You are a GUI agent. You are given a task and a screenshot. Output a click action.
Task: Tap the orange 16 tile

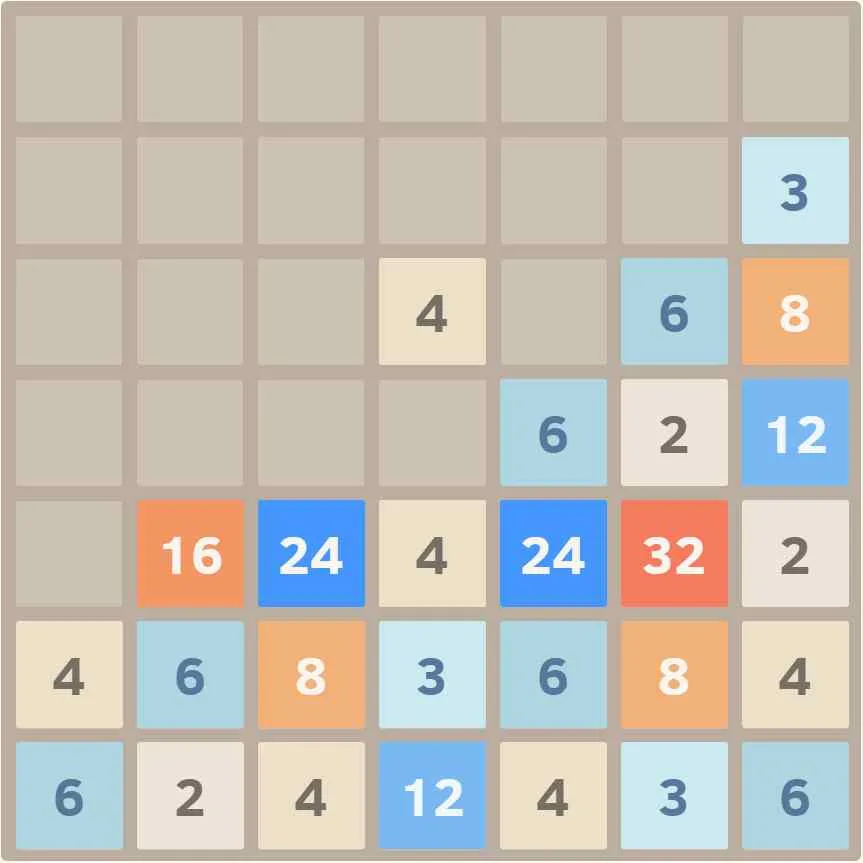[190, 554]
